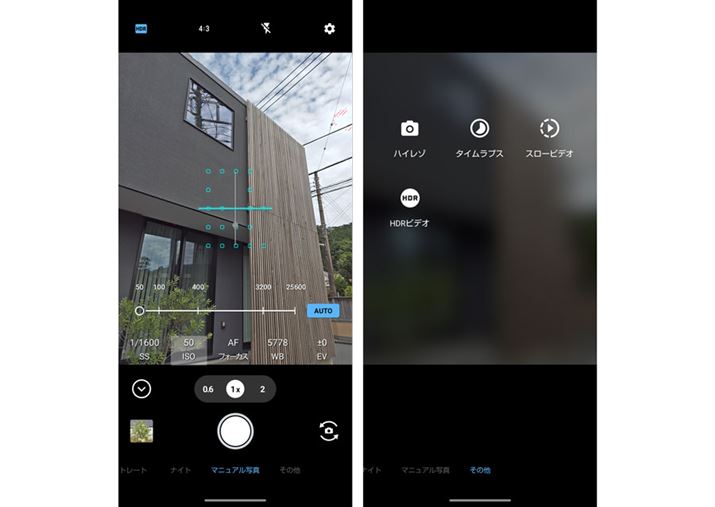Select HDRビデオ mode
The width and height of the screenshot is (715, 507).
coord(409,207)
